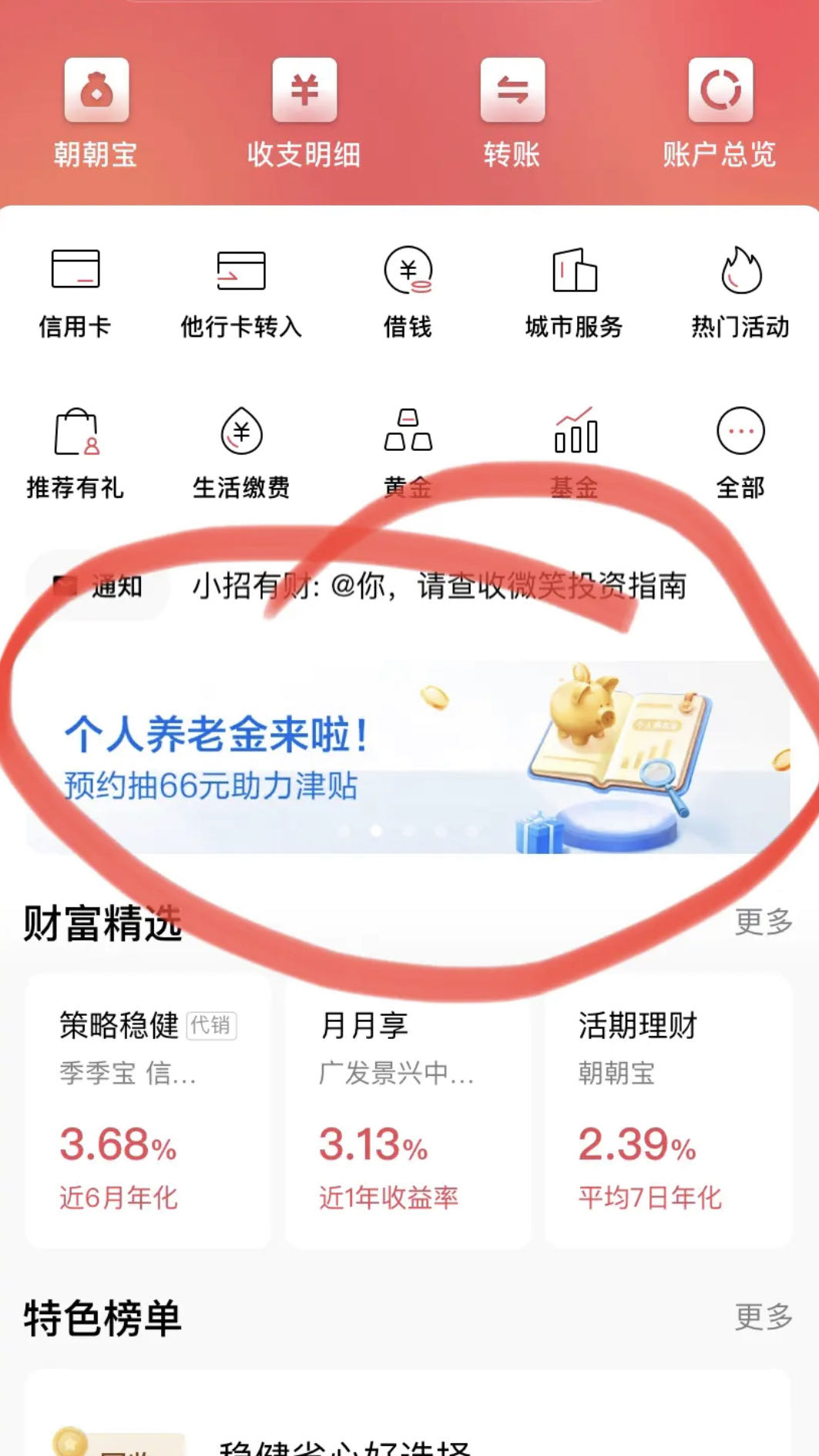Tap 热门活动
The height and width of the screenshot is (1456, 819).
point(740,293)
